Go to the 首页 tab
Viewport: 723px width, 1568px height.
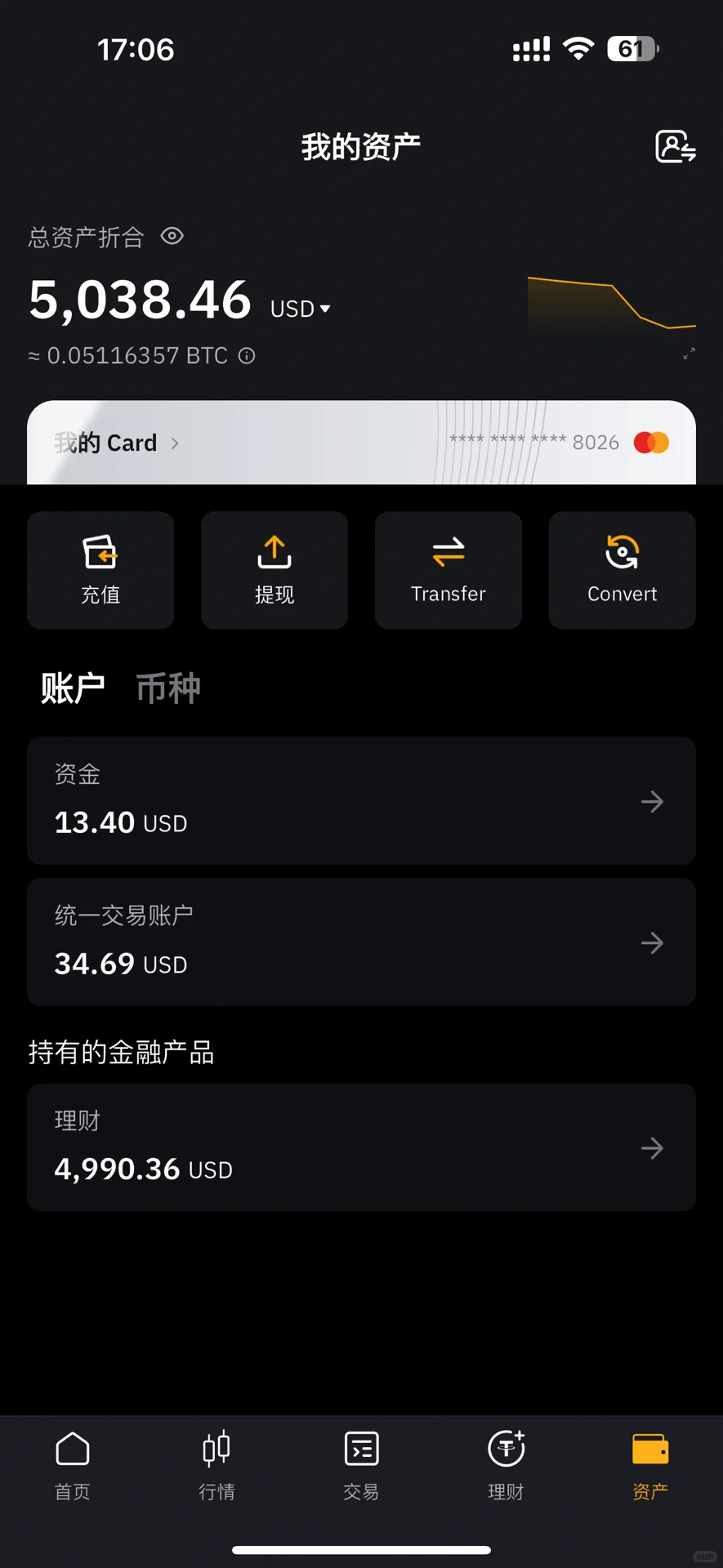[72, 1466]
